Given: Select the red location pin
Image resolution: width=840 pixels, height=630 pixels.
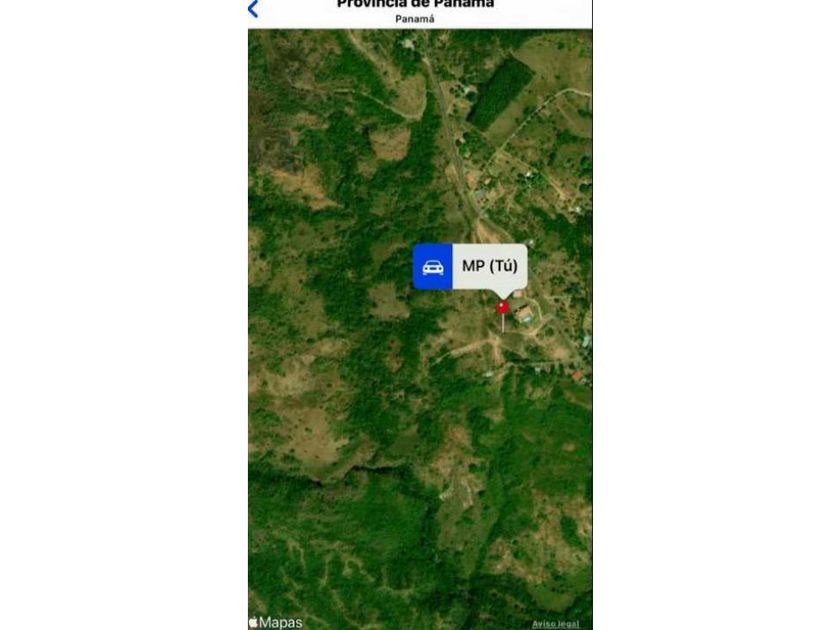Looking at the screenshot, I should (502, 308).
